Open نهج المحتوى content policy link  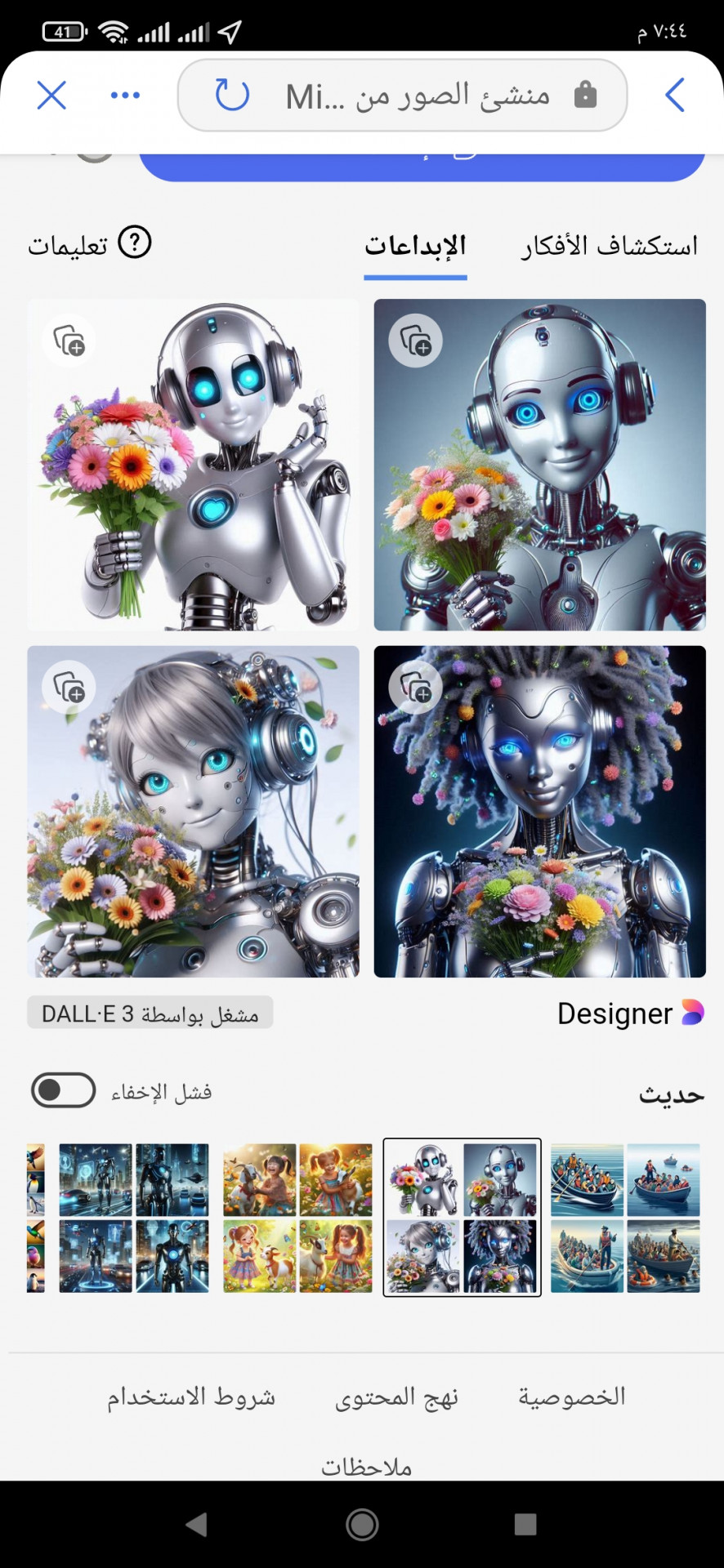(396, 1397)
